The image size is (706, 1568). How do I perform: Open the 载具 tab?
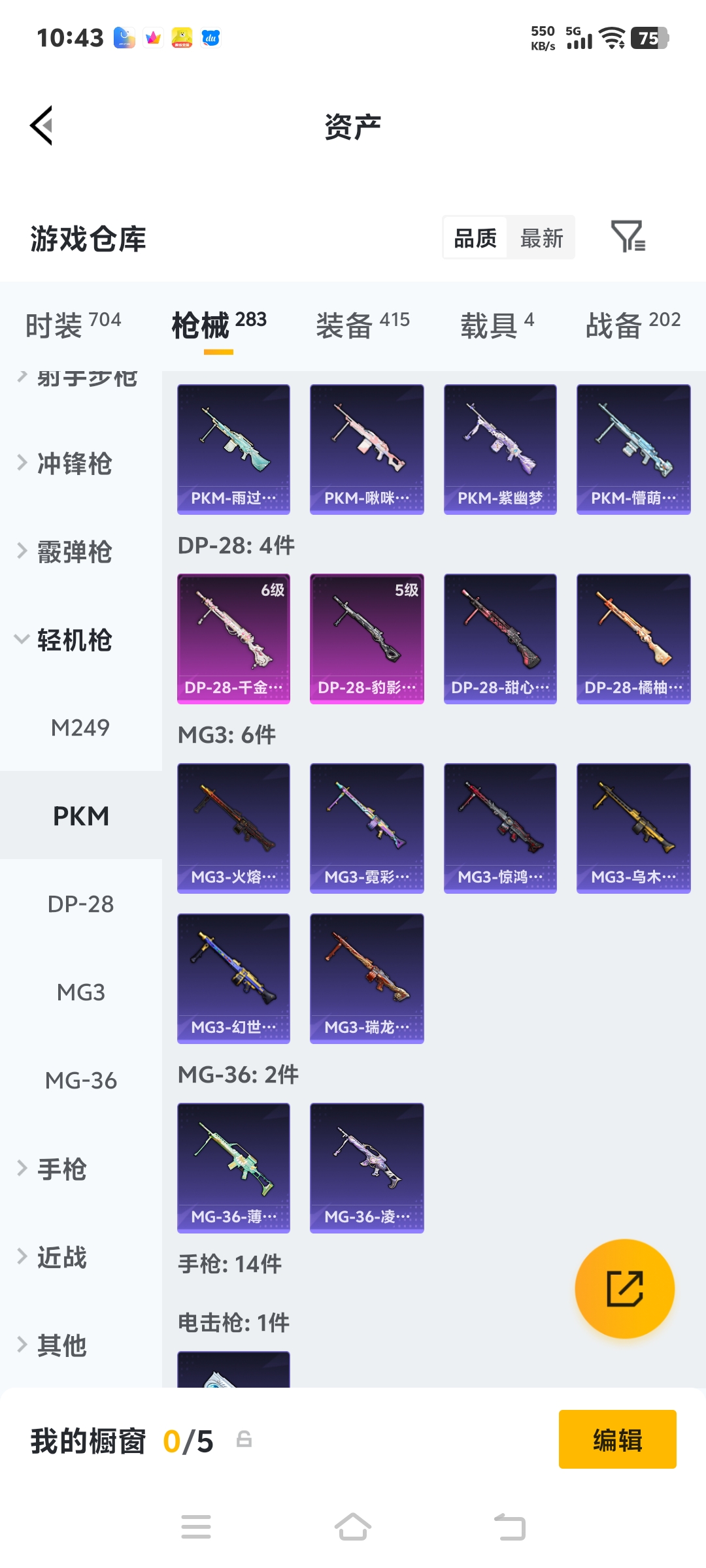click(x=497, y=324)
